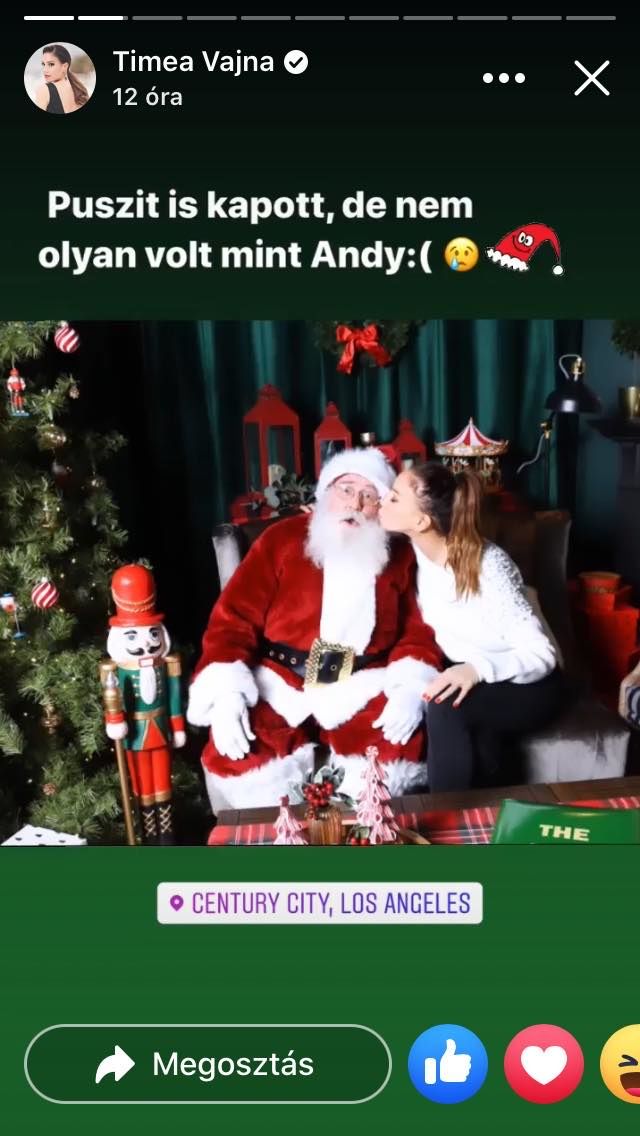
Task: Close the story viewer
Action: (x=591, y=78)
